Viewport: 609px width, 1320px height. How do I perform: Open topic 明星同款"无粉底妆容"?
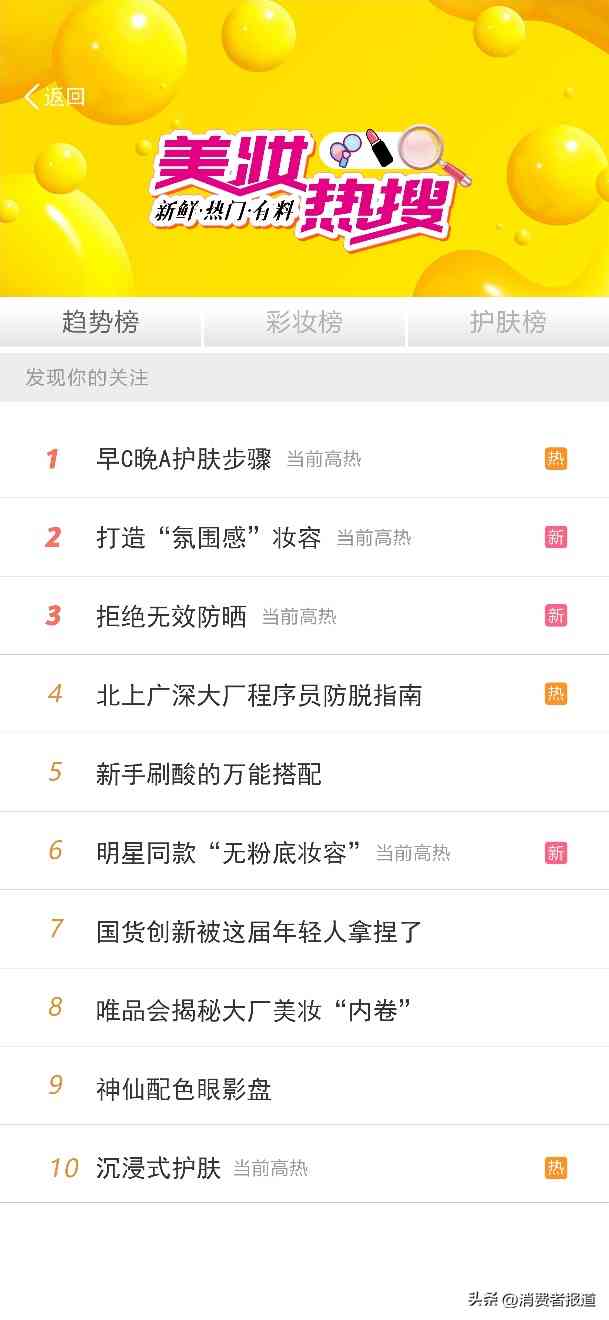[229, 852]
